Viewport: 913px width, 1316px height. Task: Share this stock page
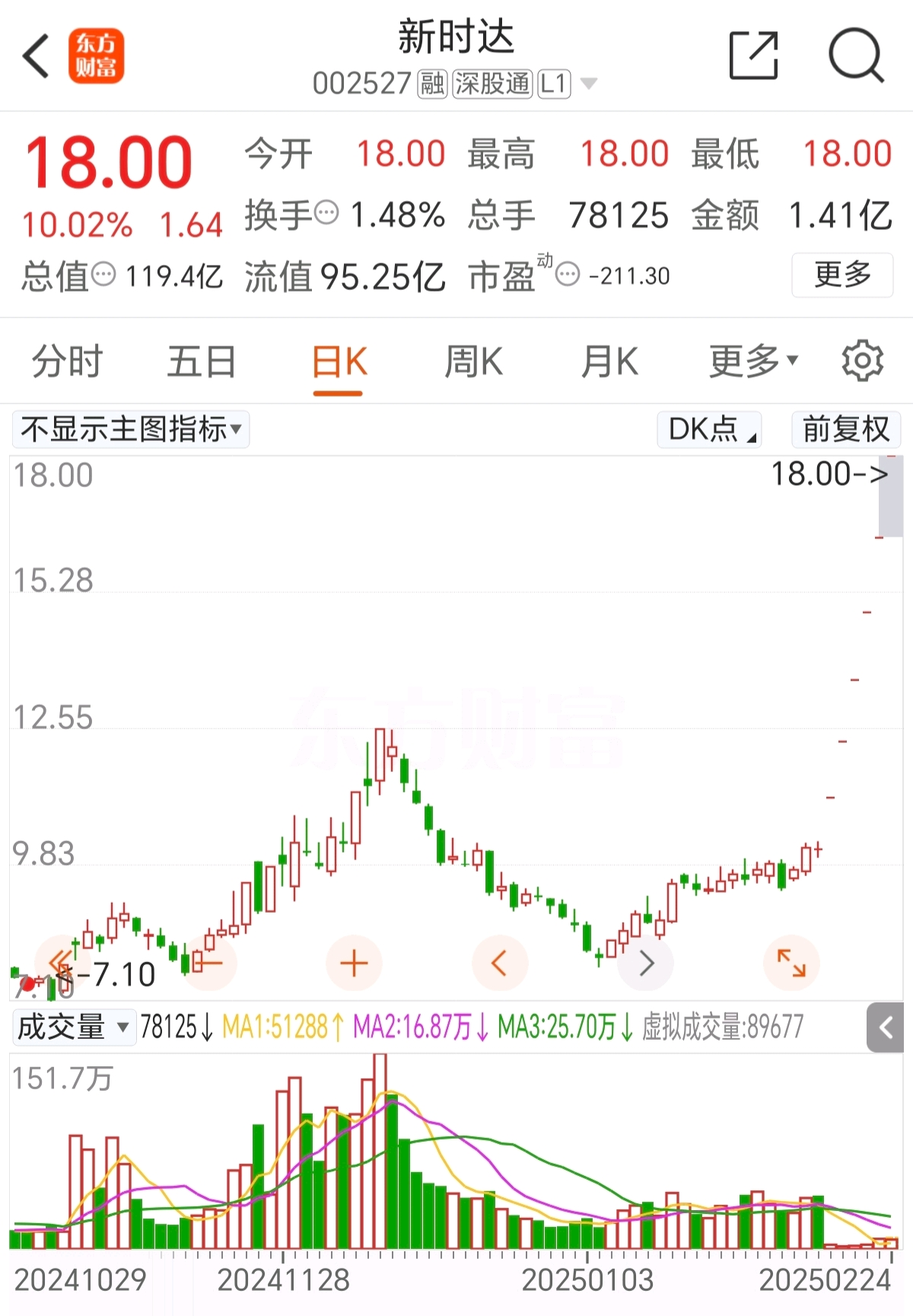coord(753,56)
